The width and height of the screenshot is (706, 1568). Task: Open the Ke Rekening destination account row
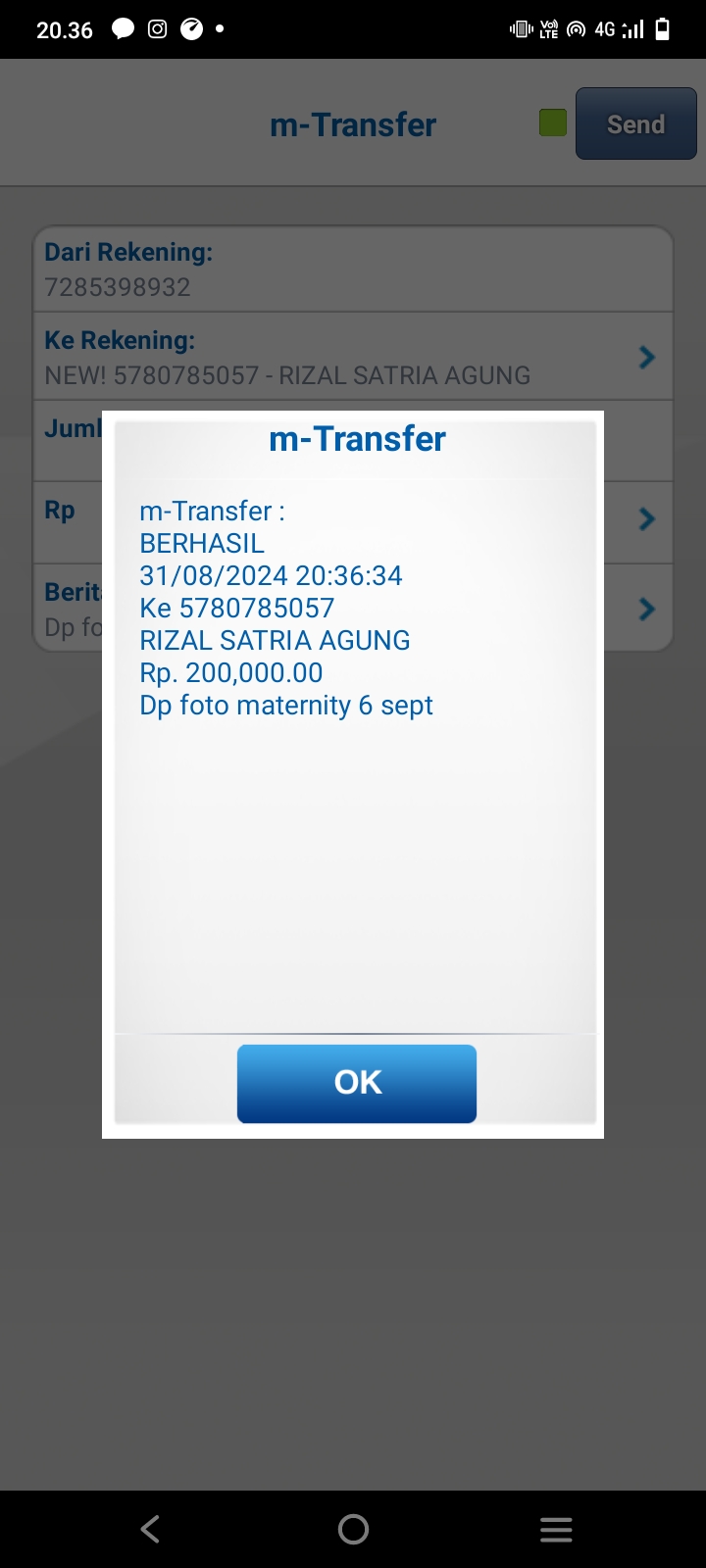(x=353, y=357)
